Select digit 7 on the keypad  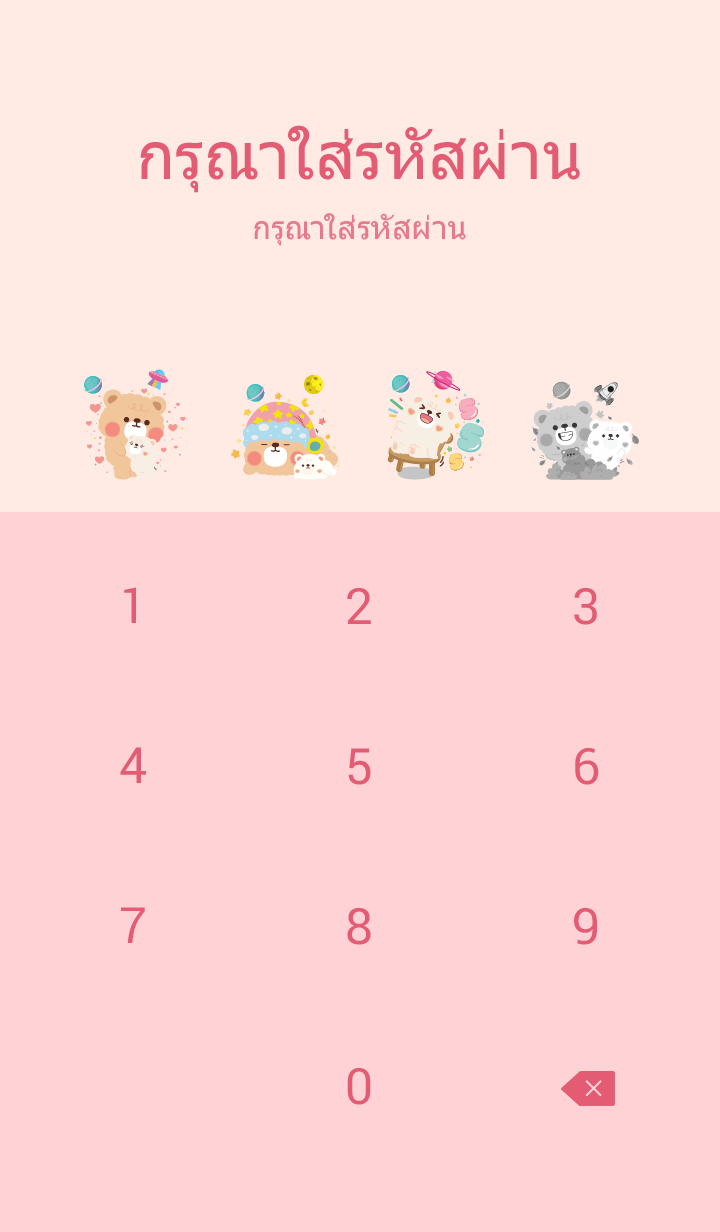(x=132, y=927)
